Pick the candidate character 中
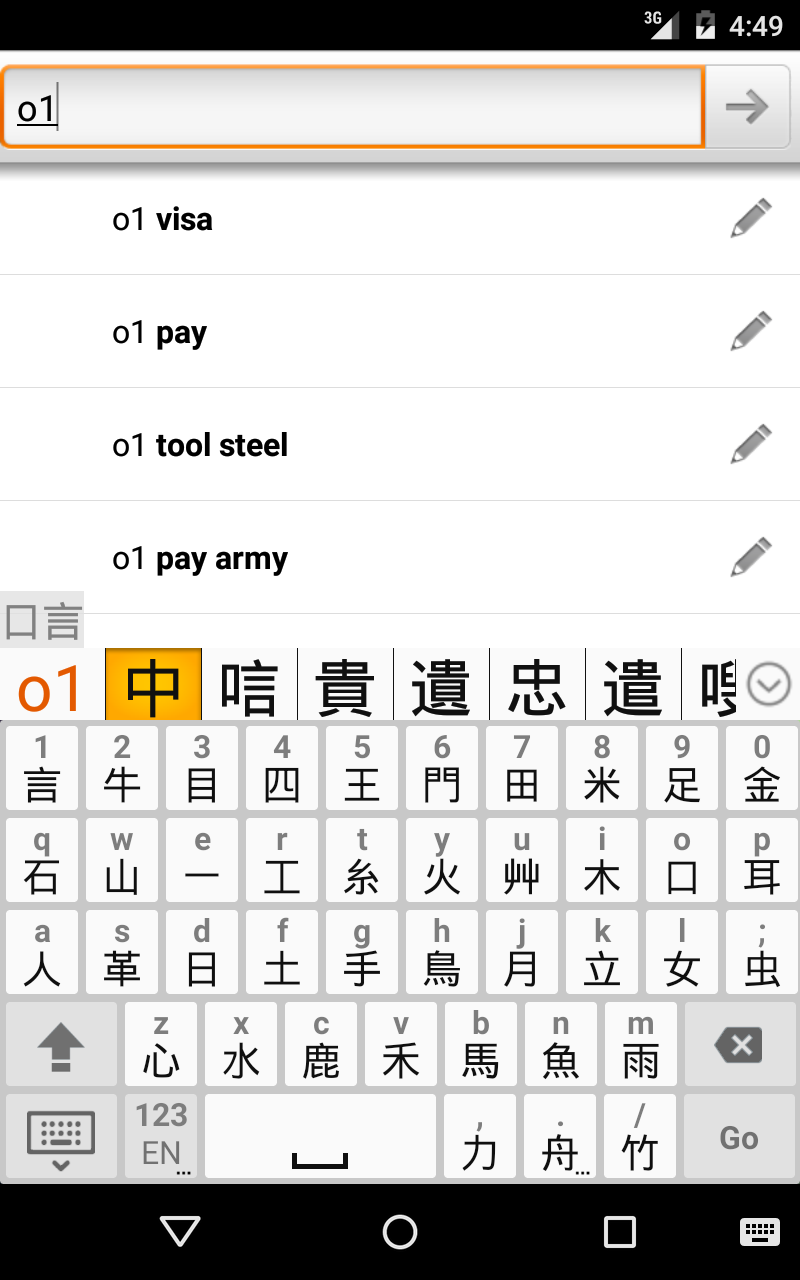The image size is (800, 1280). click(x=153, y=686)
